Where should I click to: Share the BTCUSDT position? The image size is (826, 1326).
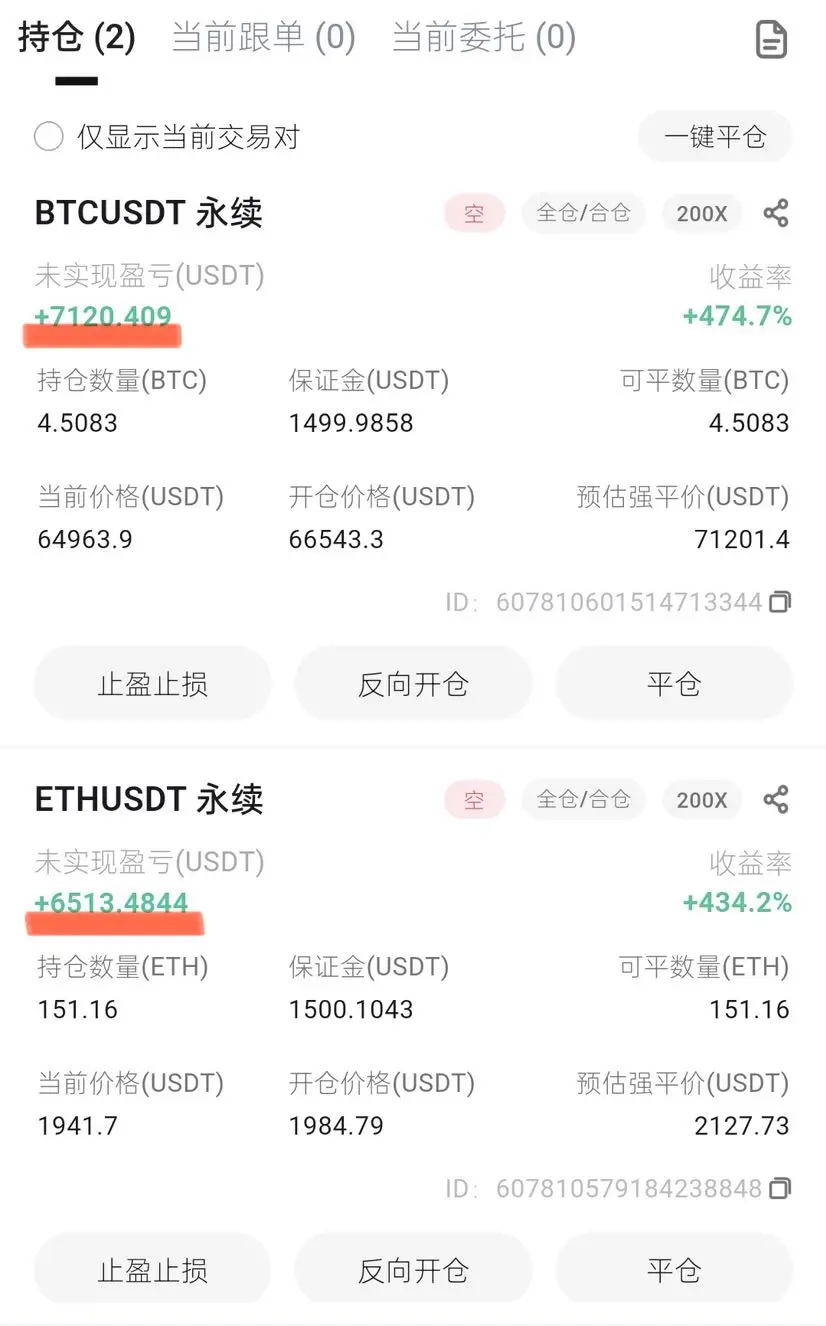(x=776, y=213)
